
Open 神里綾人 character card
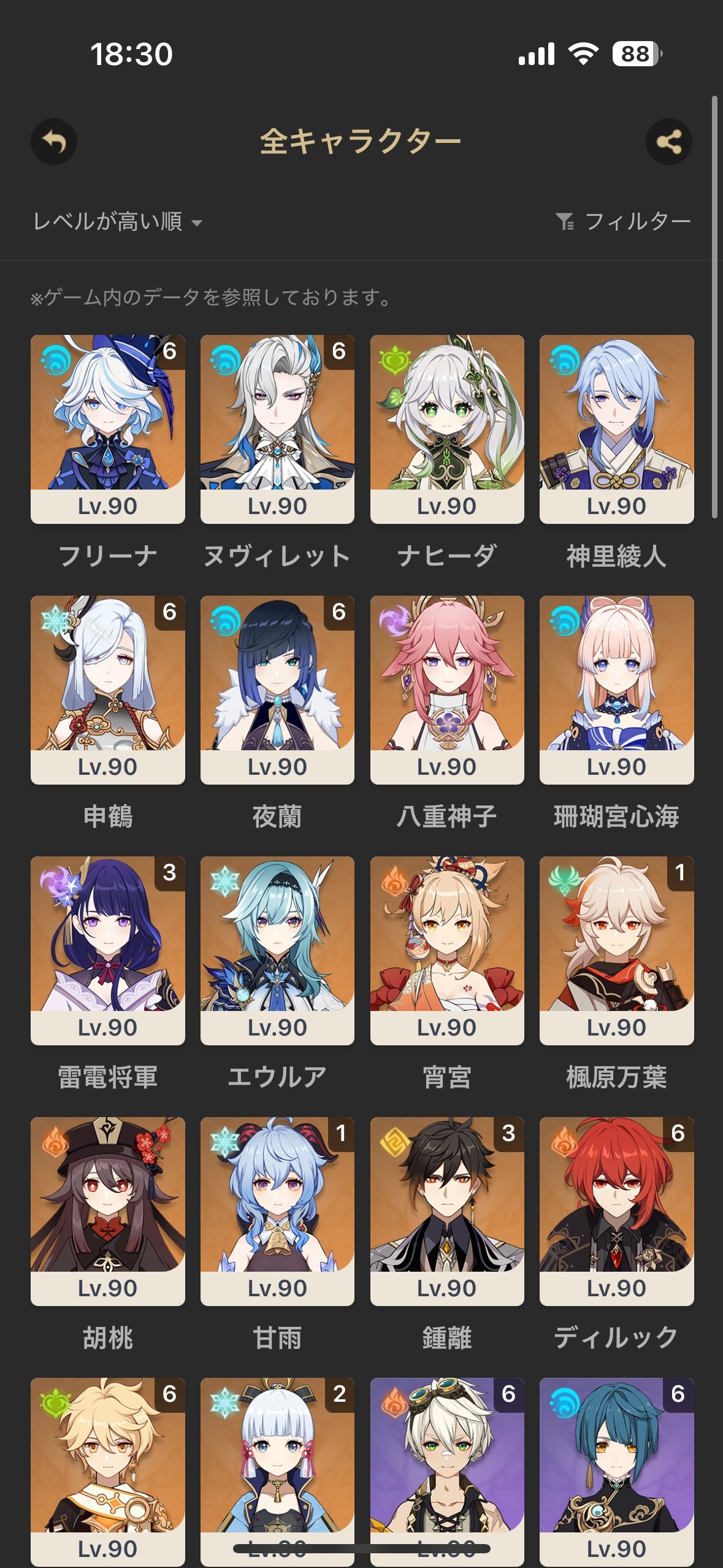click(x=616, y=429)
